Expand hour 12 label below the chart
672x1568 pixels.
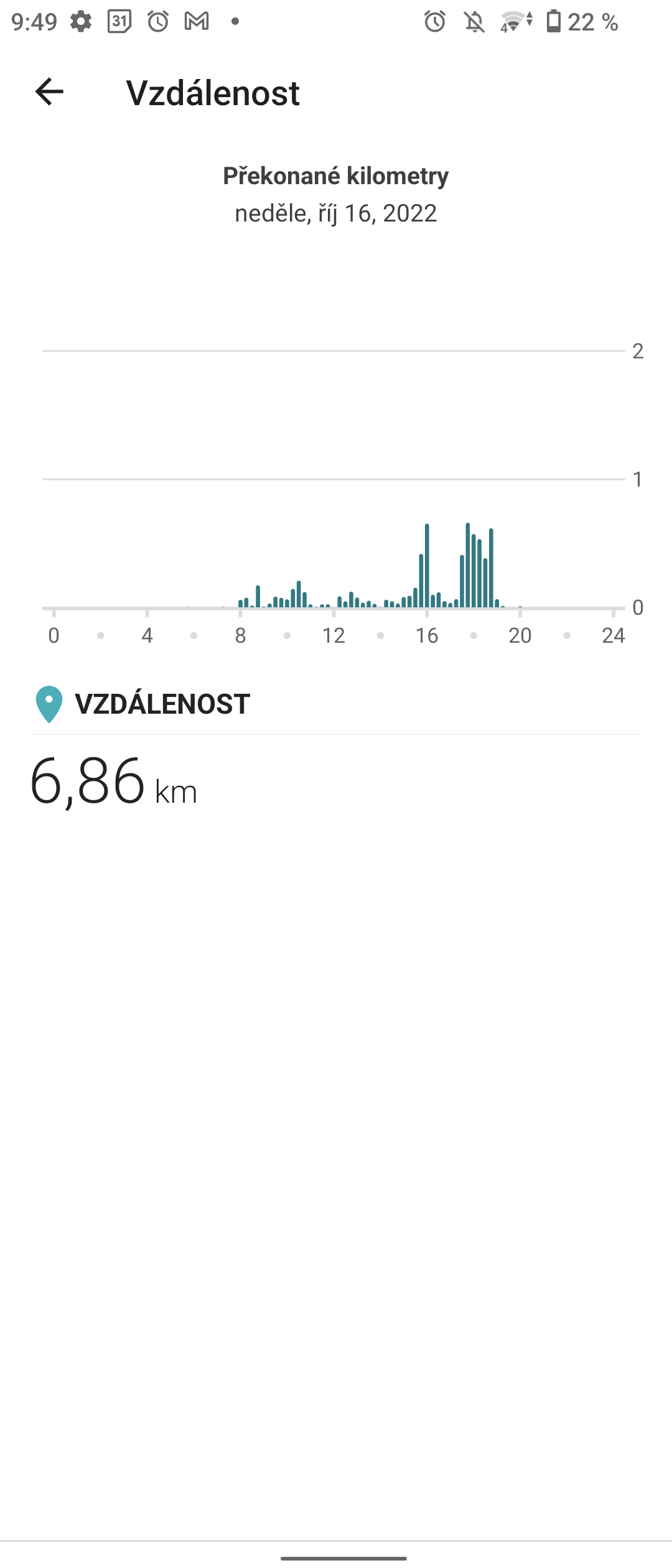(x=334, y=635)
